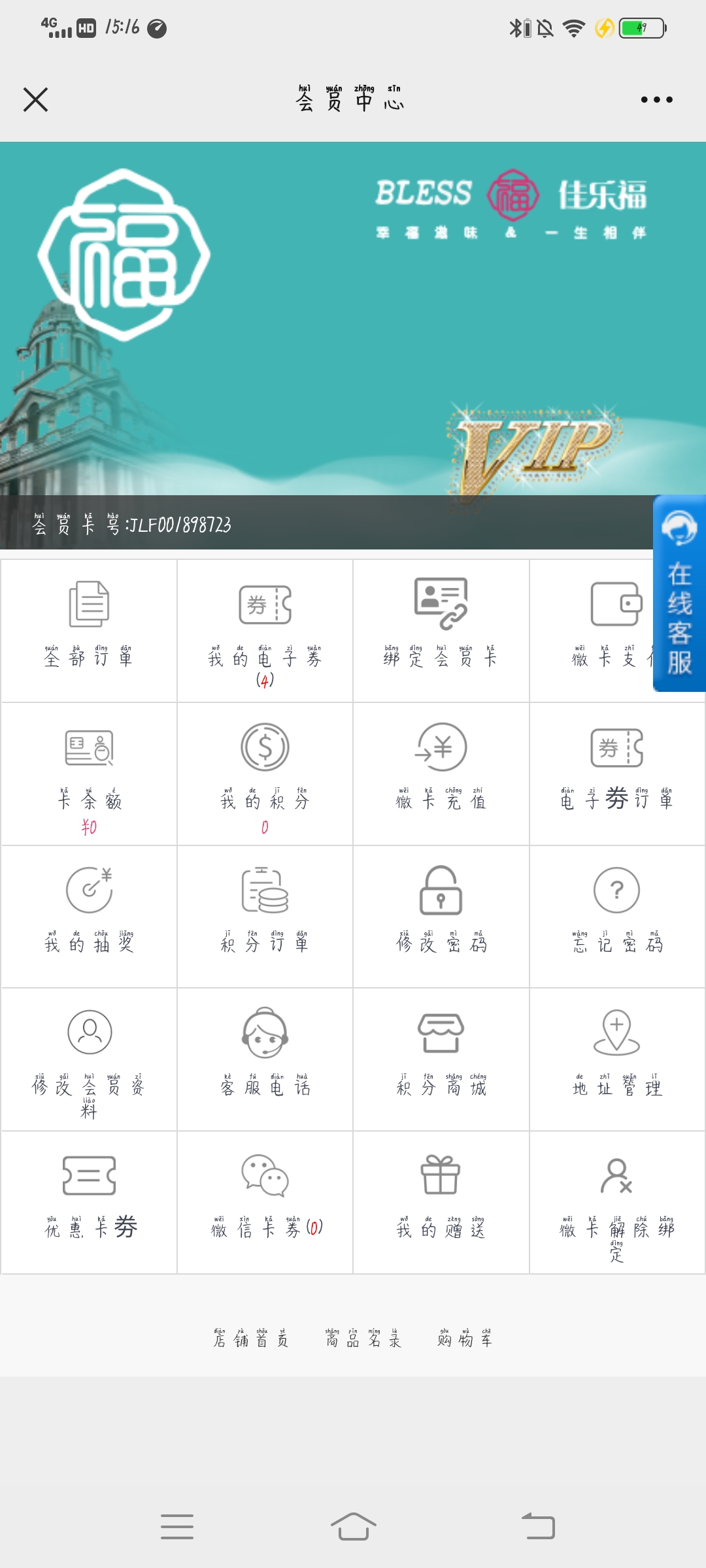Select 绑定会员卡

pyautogui.click(x=441, y=631)
